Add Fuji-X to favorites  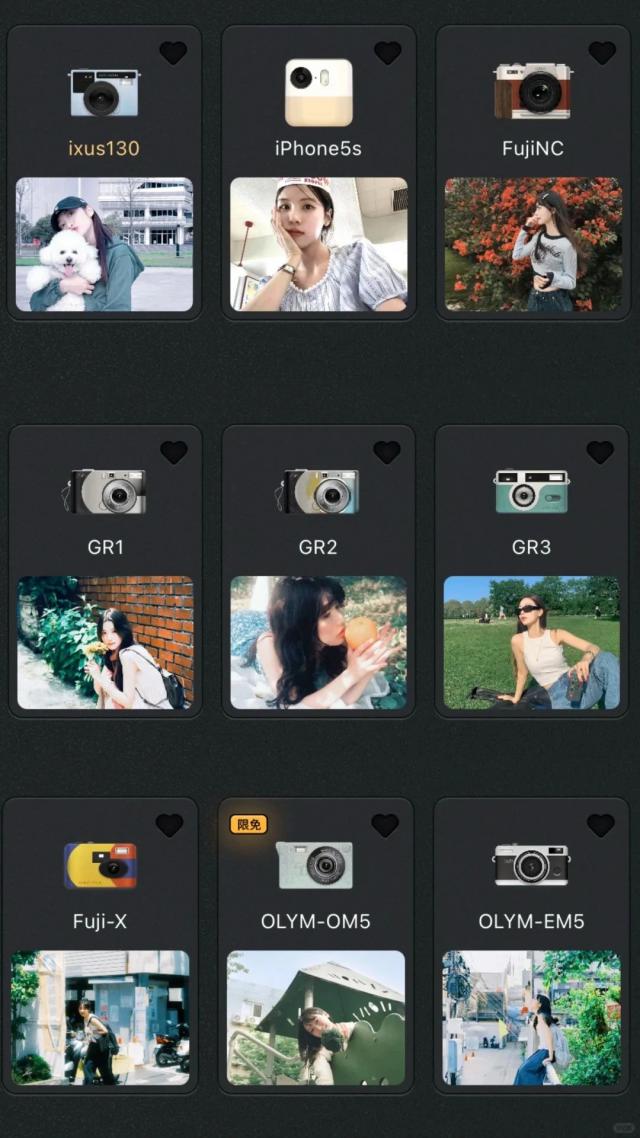[169, 825]
